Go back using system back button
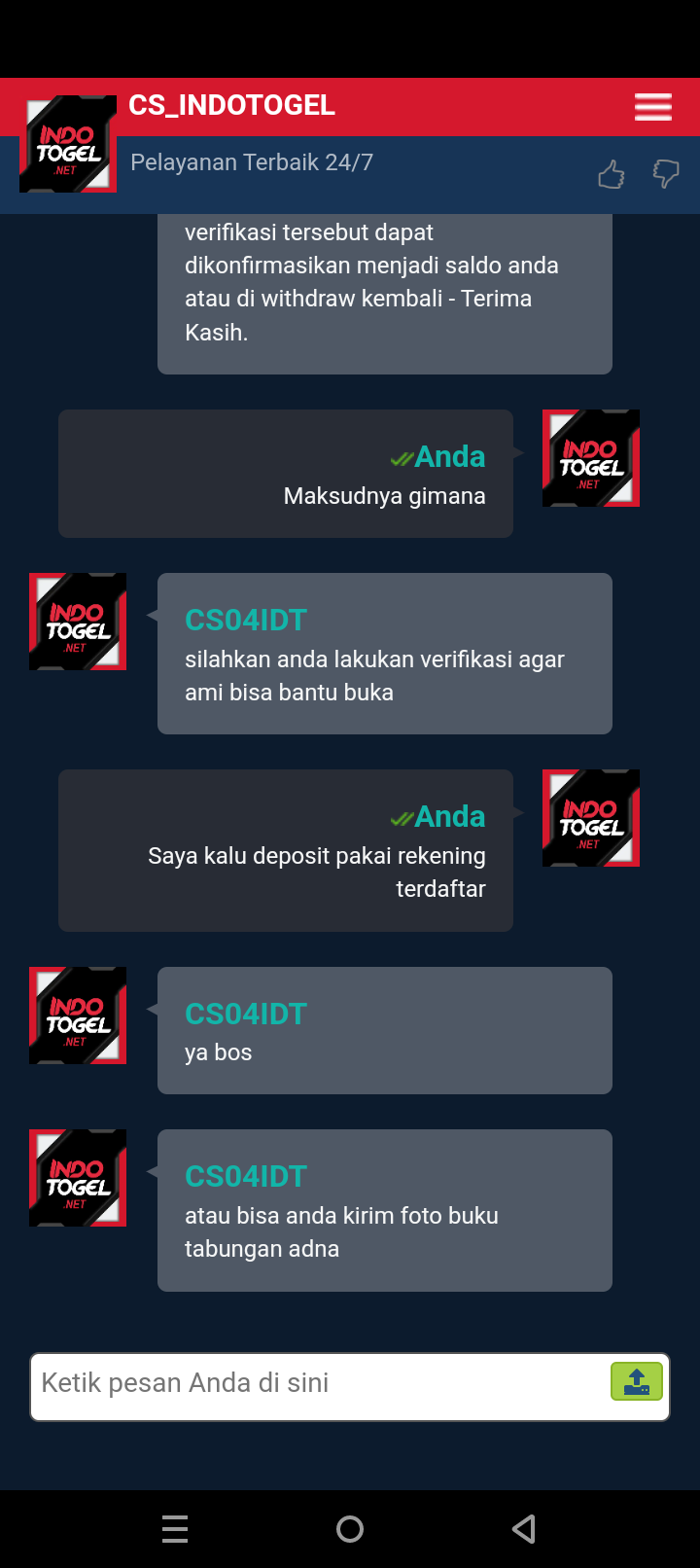Image resolution: width=700 pixels, height=1568 pixels. [524, 1529]
